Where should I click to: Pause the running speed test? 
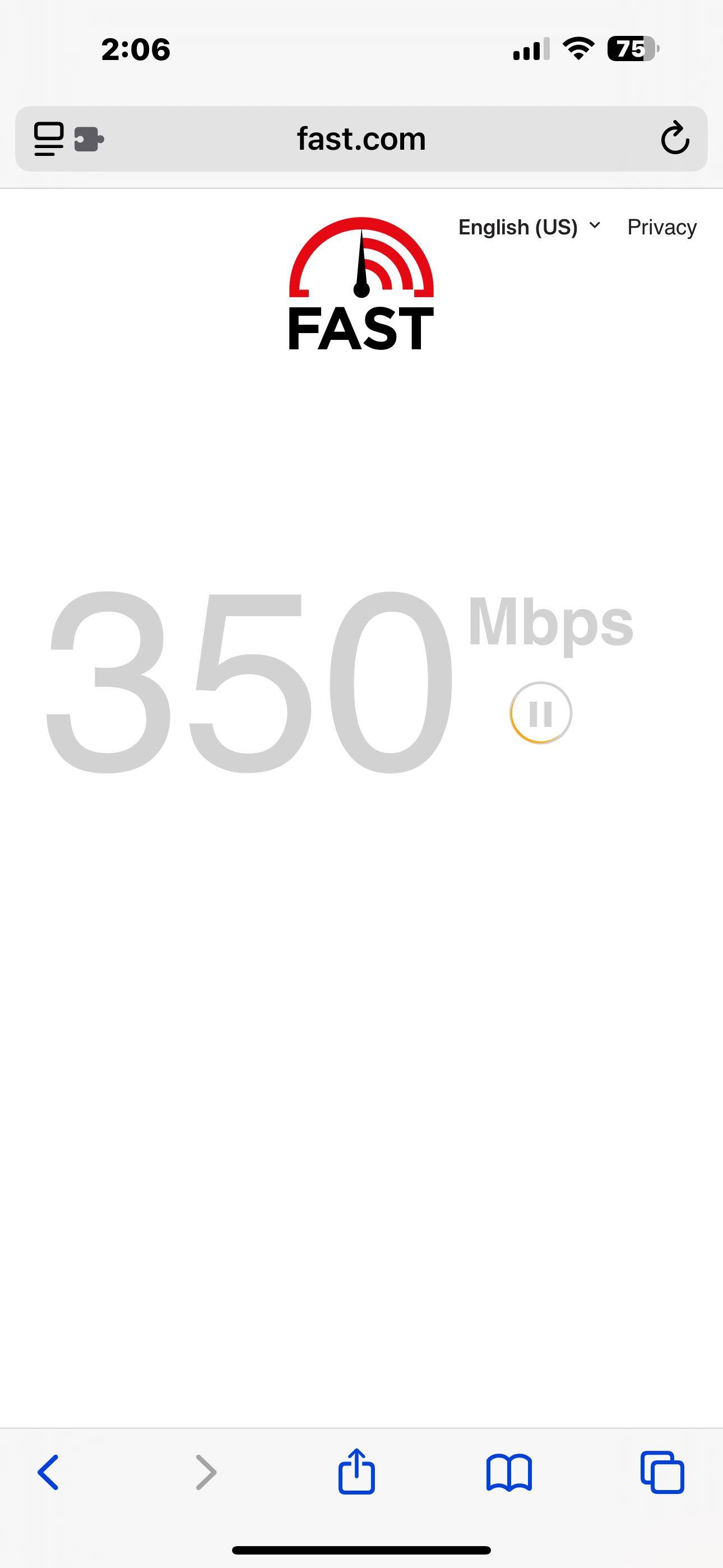tap(540, 713)
